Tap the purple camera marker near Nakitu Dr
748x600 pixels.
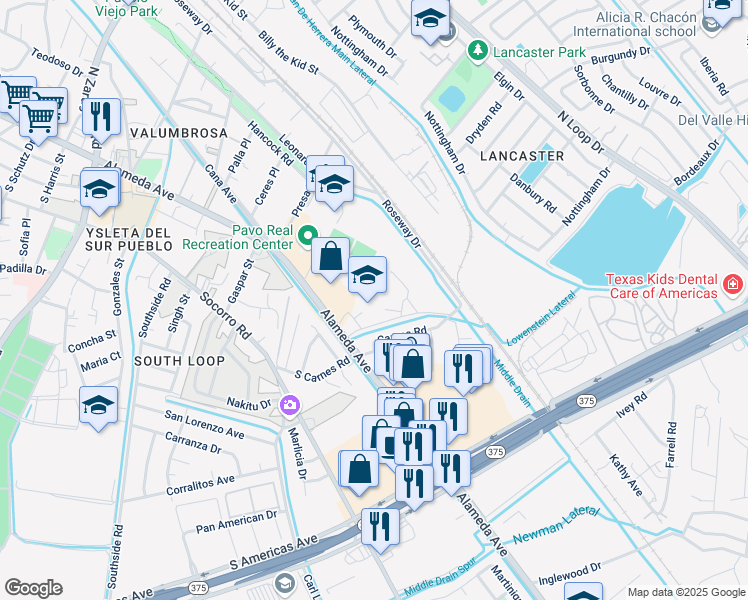290,405
